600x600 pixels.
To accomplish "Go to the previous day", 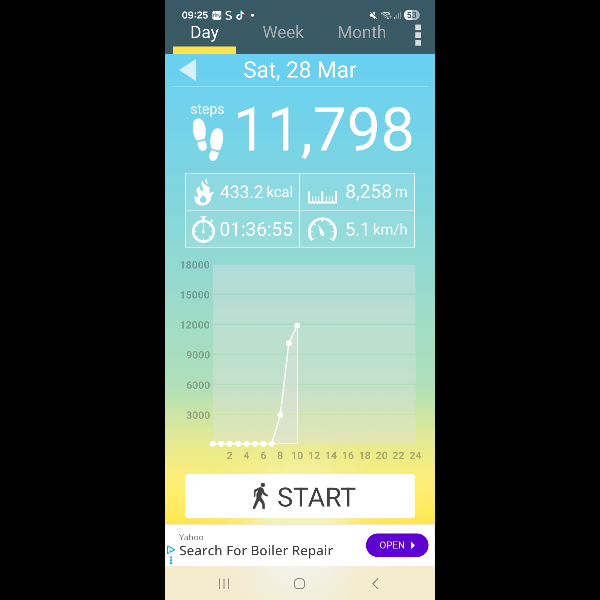I will coord(188,70).
